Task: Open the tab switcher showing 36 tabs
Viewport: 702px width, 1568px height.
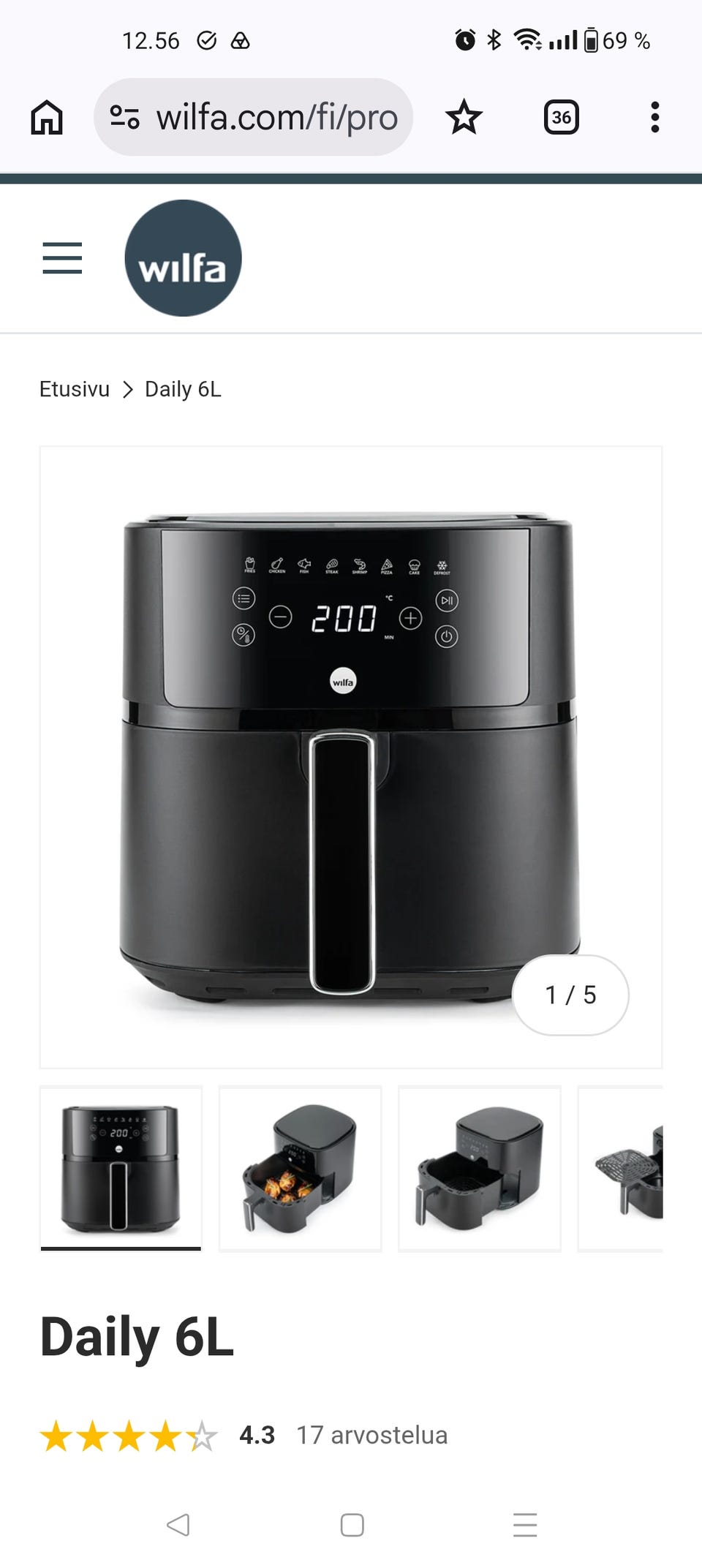Action: 561,117
